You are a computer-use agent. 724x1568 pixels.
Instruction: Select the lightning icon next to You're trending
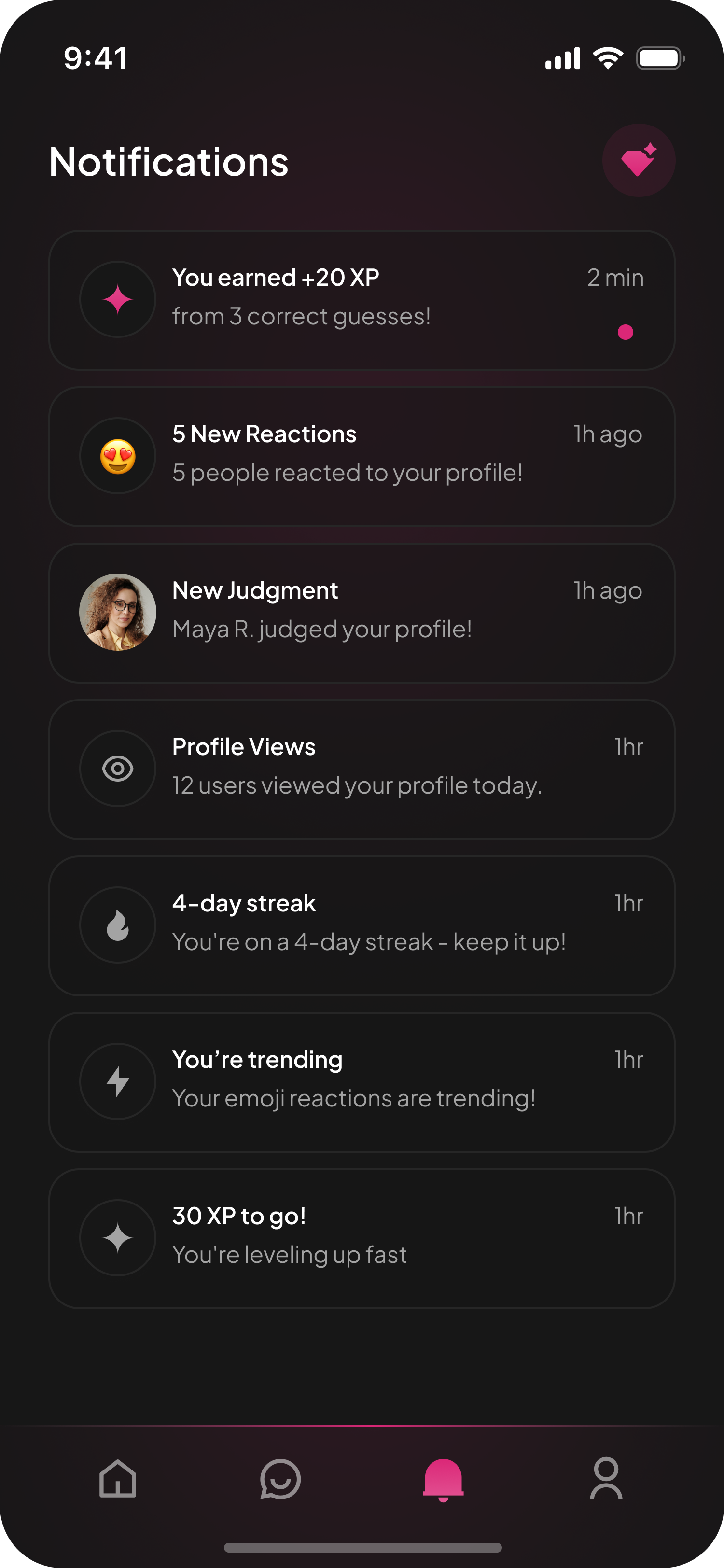point(117,1080)
